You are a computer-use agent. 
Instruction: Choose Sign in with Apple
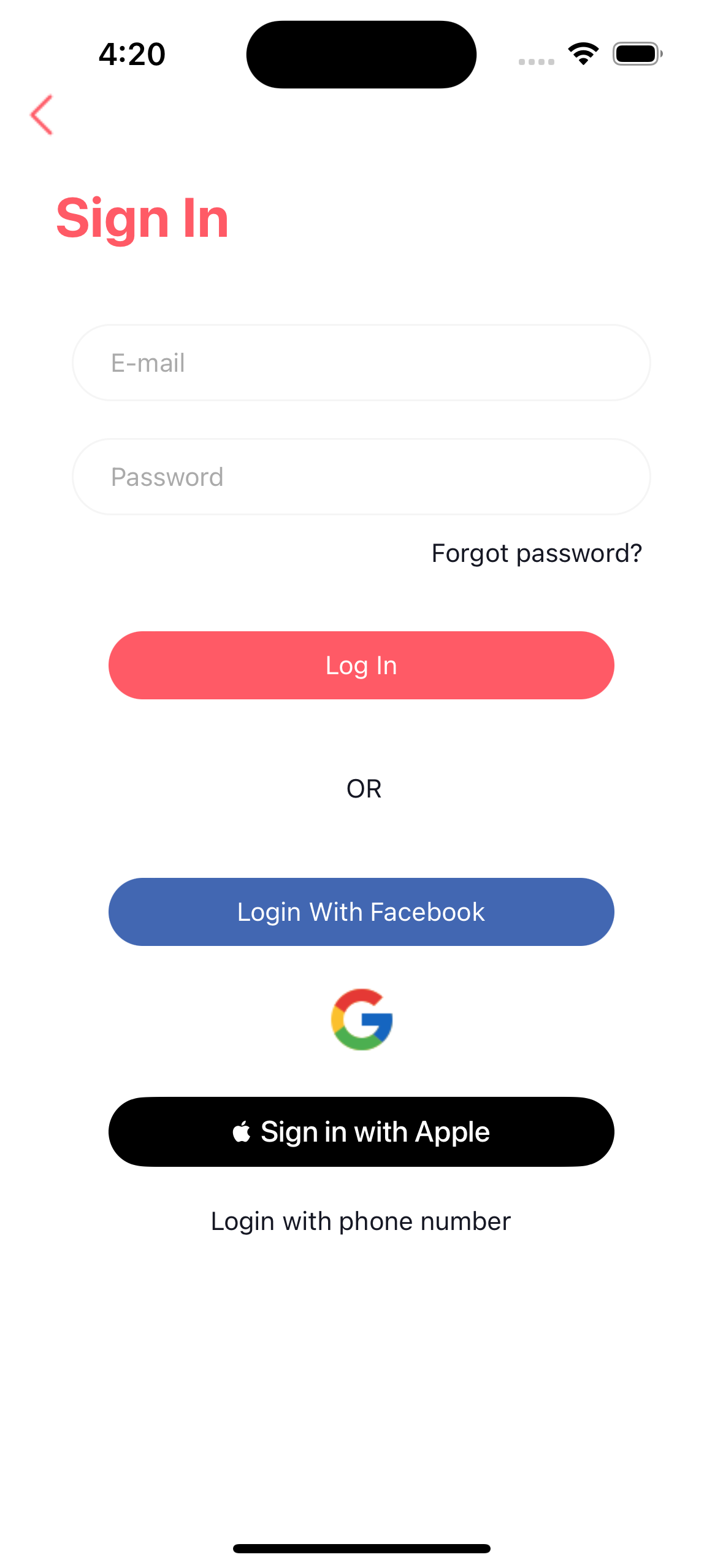tap(361, 1132)
